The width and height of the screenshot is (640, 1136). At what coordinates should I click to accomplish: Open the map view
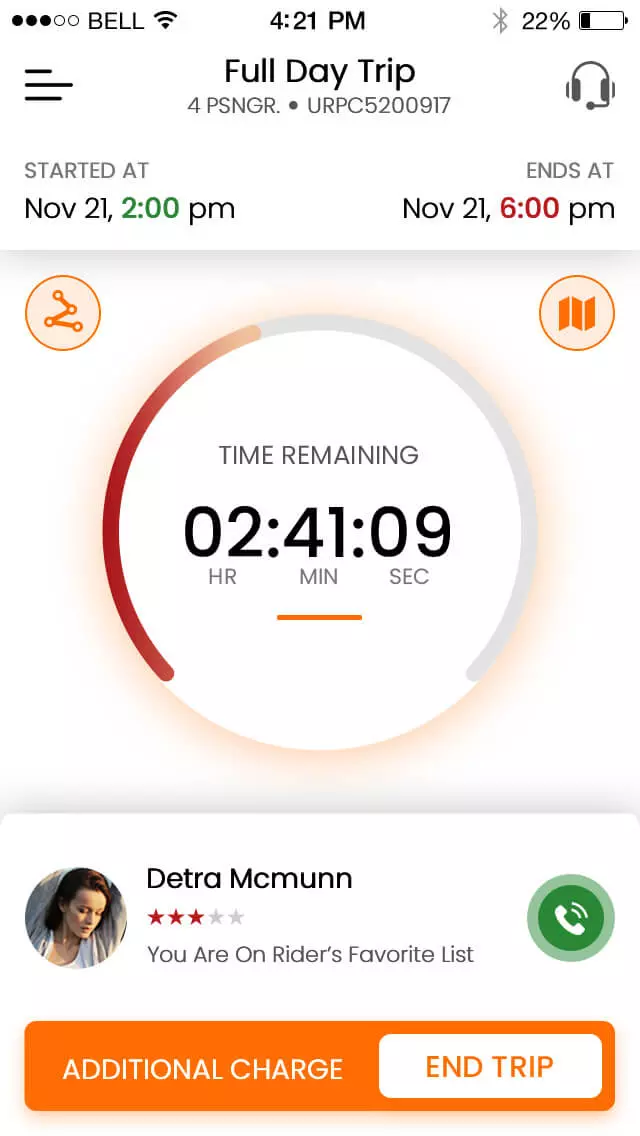click(577, 313)
